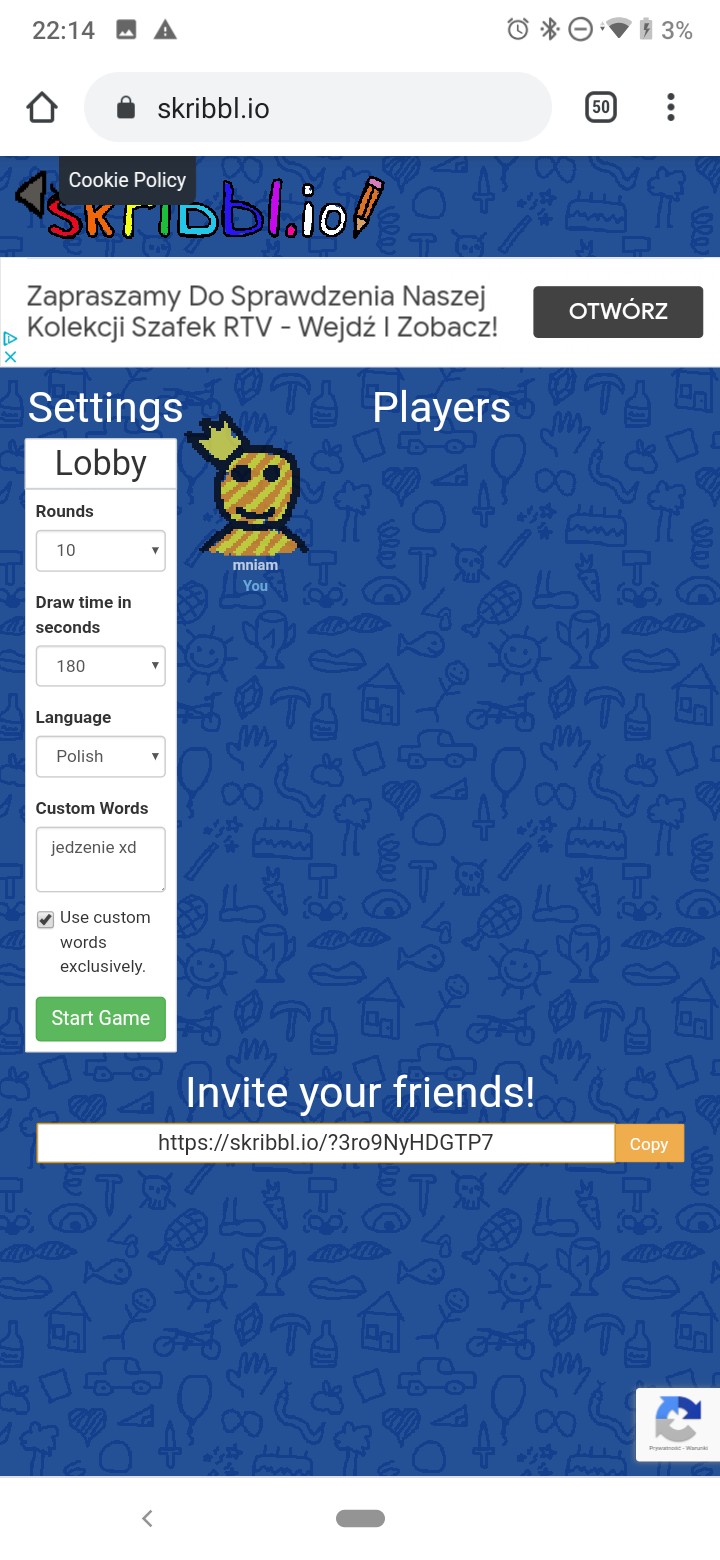
Task: Open the Cookie Policy link
Action: [x=127, y=180]
